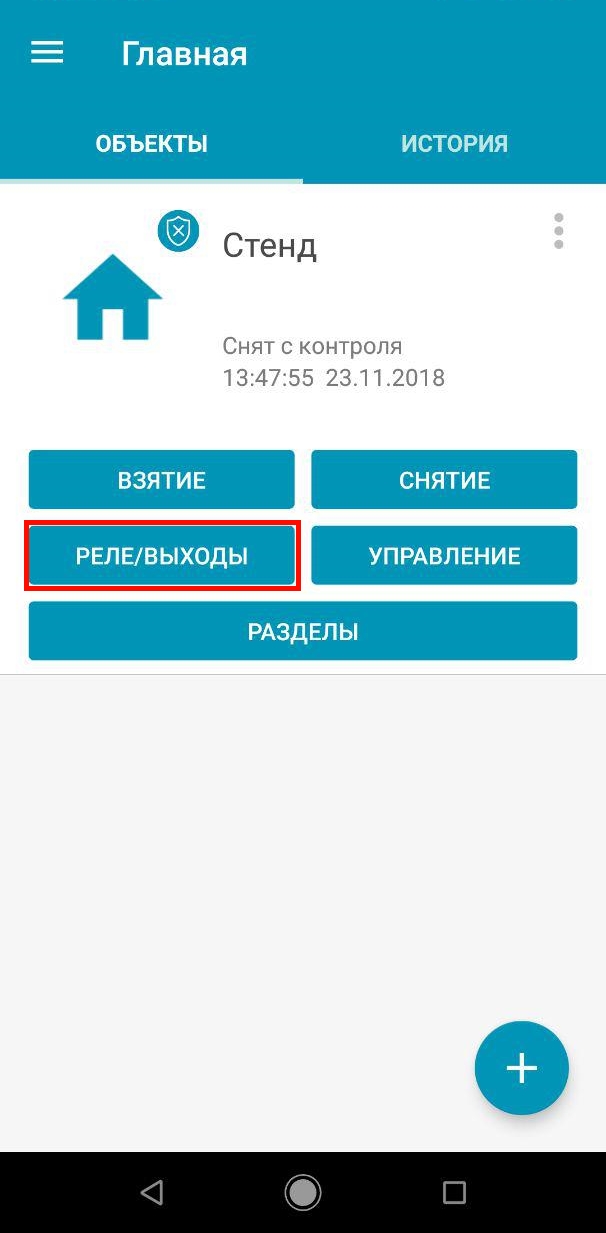Select the ОБЪЕКТЫ tab
Screen dimensions: 606x1233
coord(151,144)
